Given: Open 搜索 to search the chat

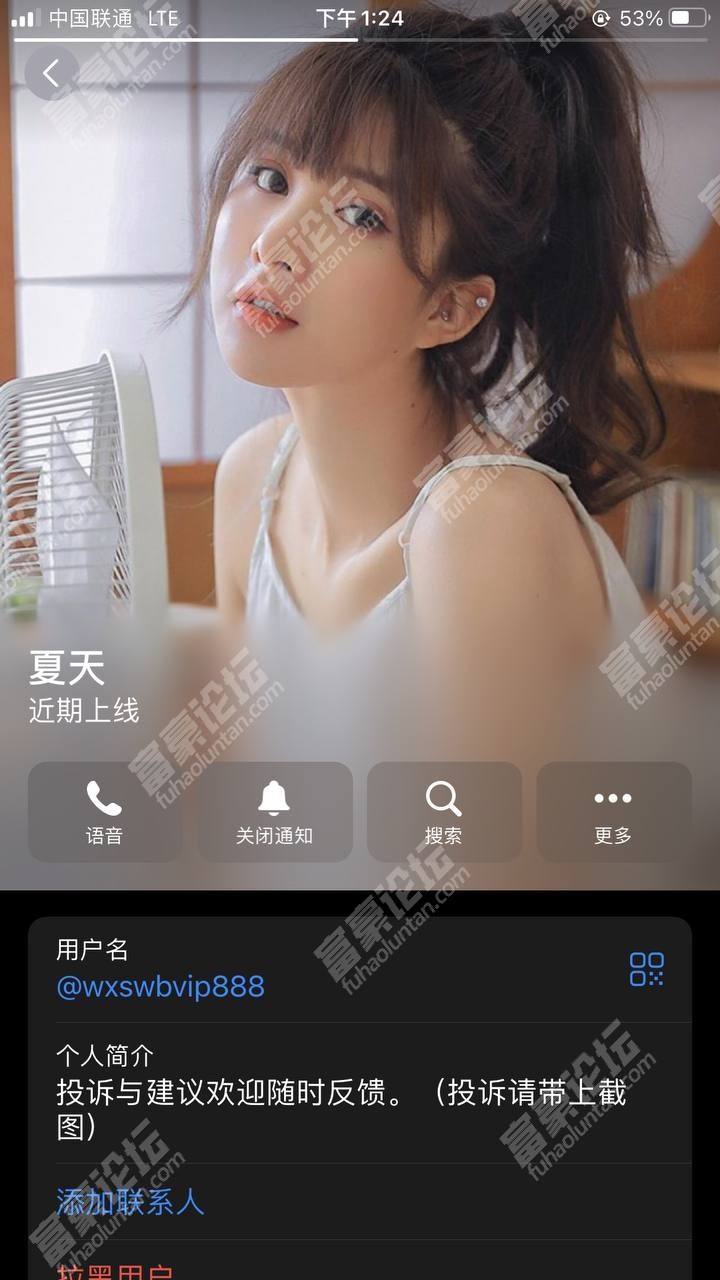Looking at the screenshot, I should [443, 812].
